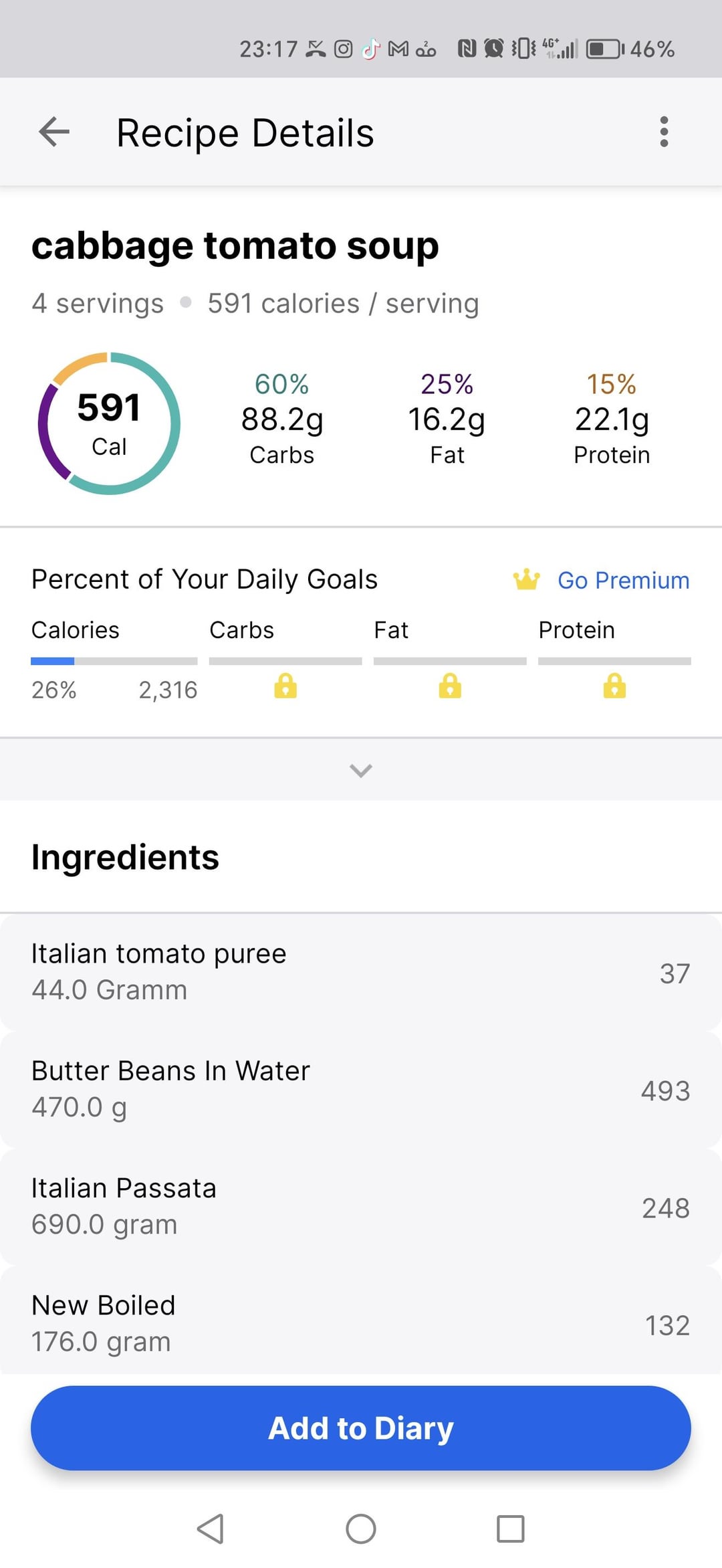Expand the daily goals chevron

(361, 770)
